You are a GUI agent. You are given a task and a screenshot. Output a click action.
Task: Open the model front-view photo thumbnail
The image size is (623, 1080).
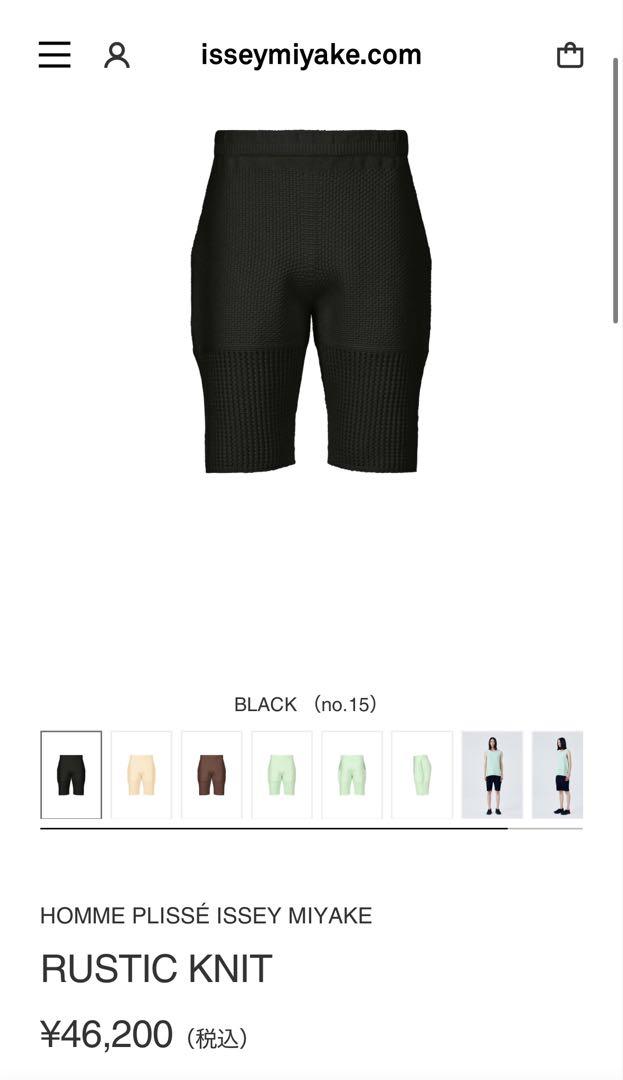(x=492, y=775)
